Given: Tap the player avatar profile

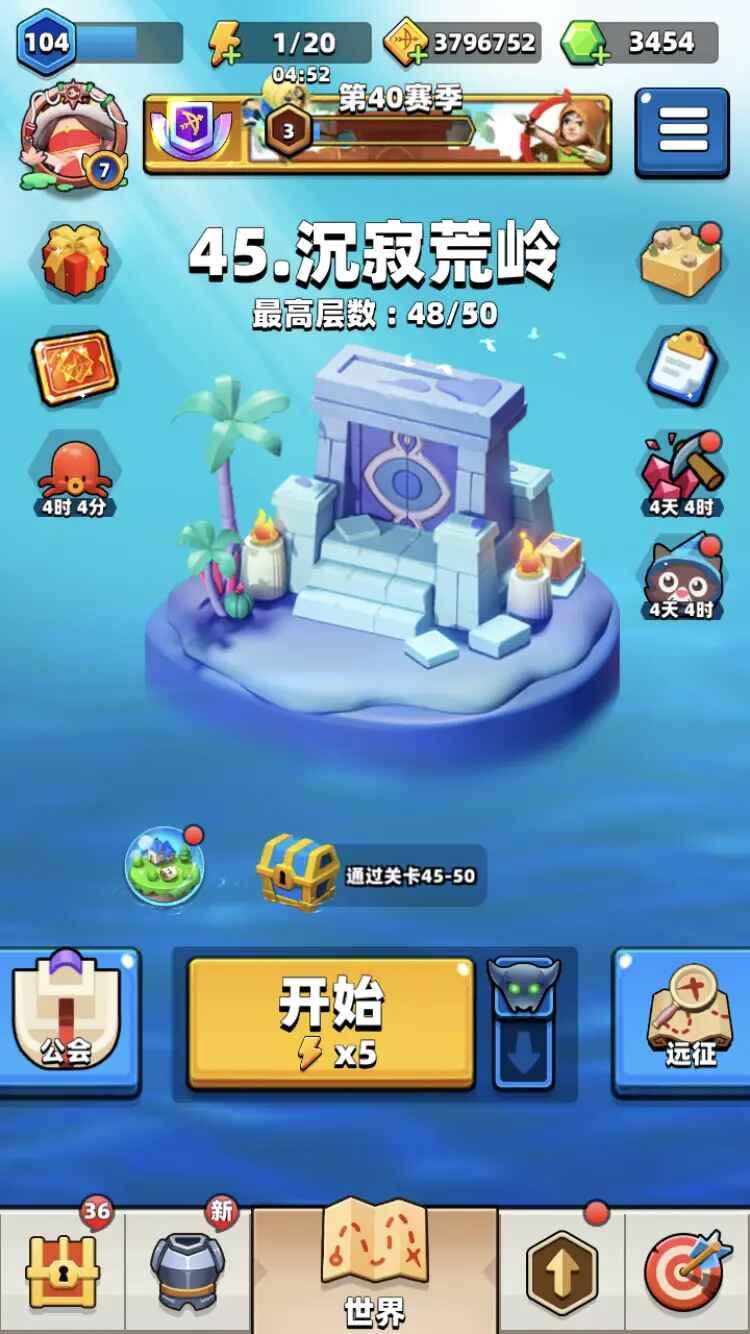Looking at the screenshot, I should [x=72, y=138].
